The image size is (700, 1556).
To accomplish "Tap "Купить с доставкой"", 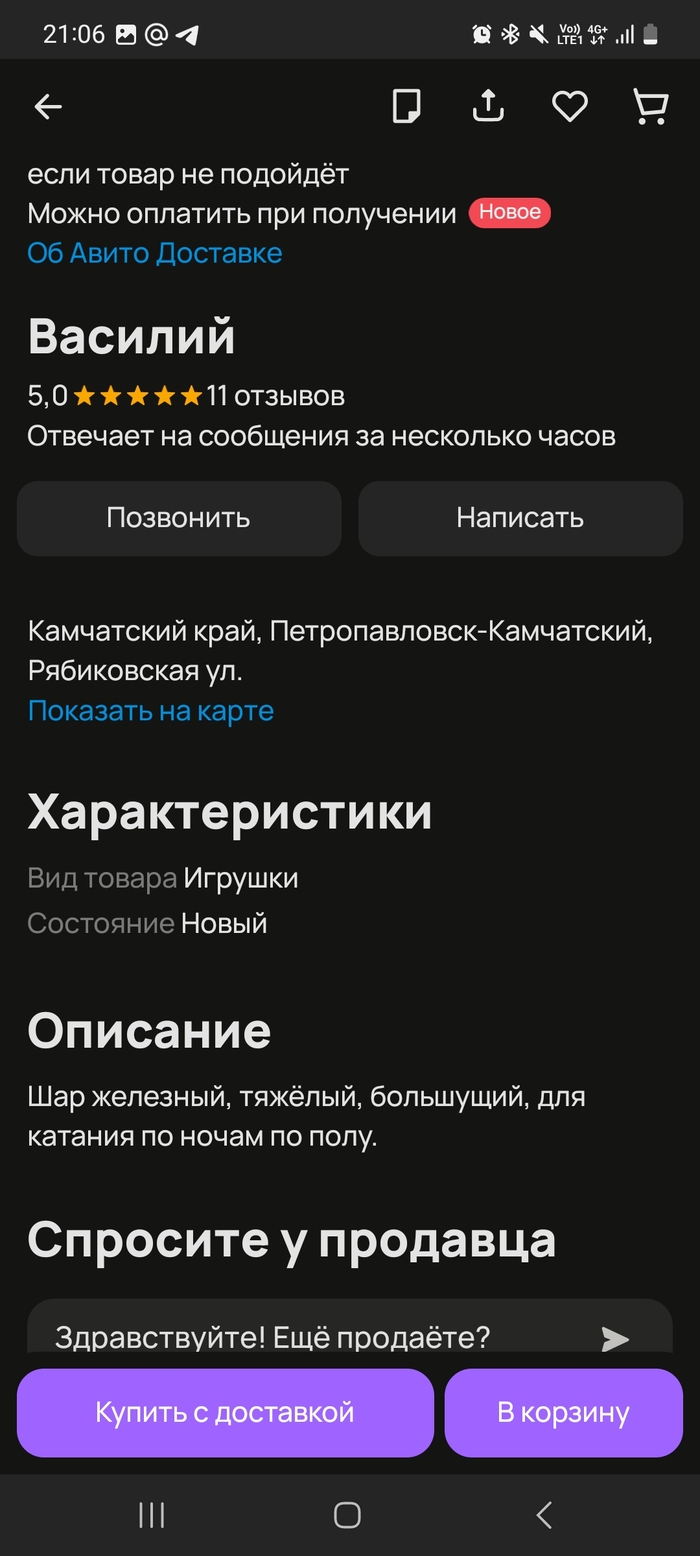I will click(225, 1412).
